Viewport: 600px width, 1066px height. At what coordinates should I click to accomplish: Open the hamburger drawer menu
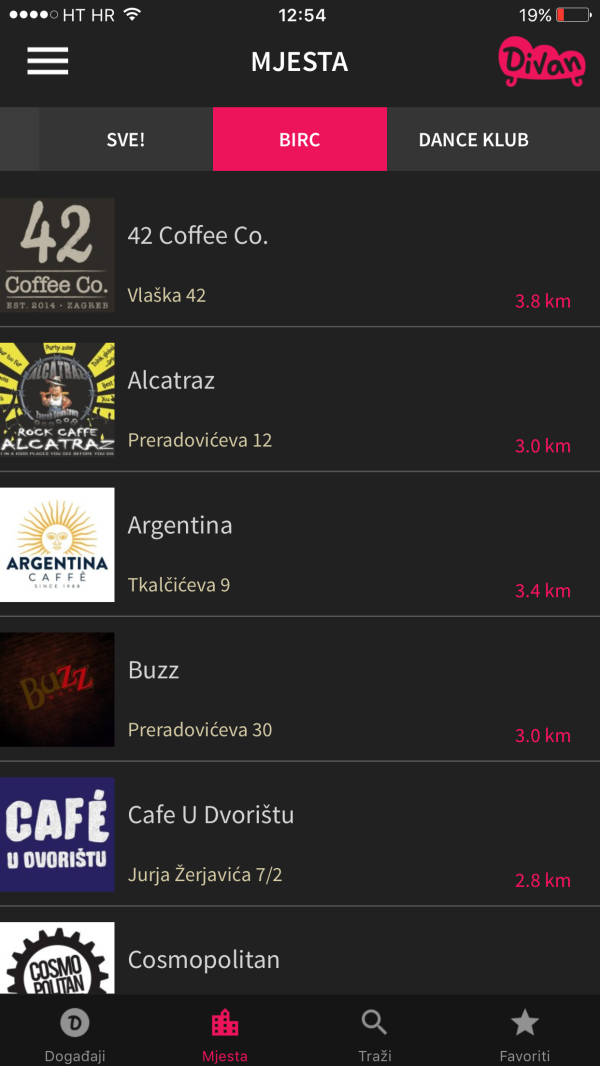pyautogui.click(x=47, y=61)
